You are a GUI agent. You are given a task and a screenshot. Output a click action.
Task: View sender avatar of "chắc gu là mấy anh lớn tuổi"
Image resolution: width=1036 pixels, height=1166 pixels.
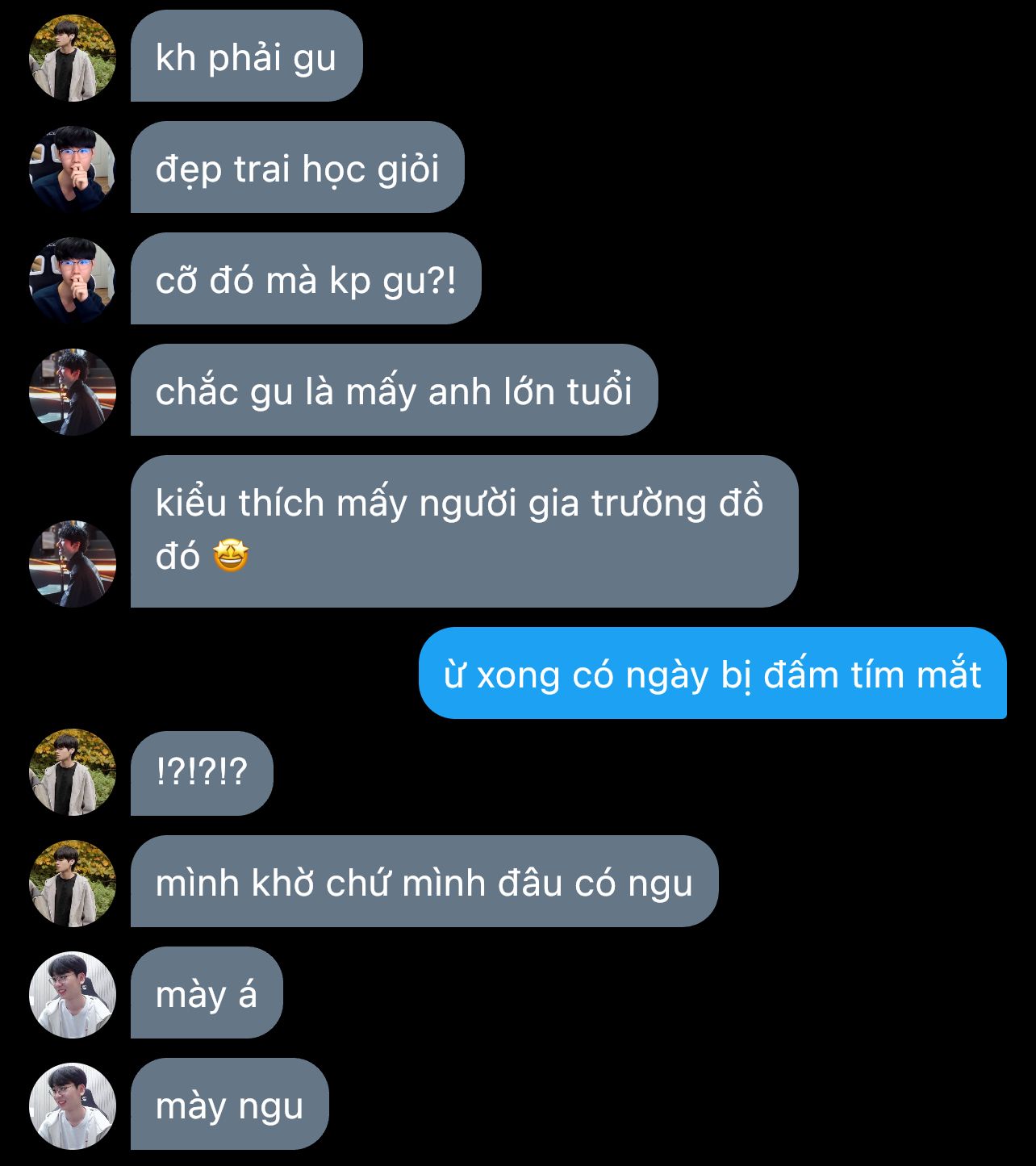pos(73,392)
